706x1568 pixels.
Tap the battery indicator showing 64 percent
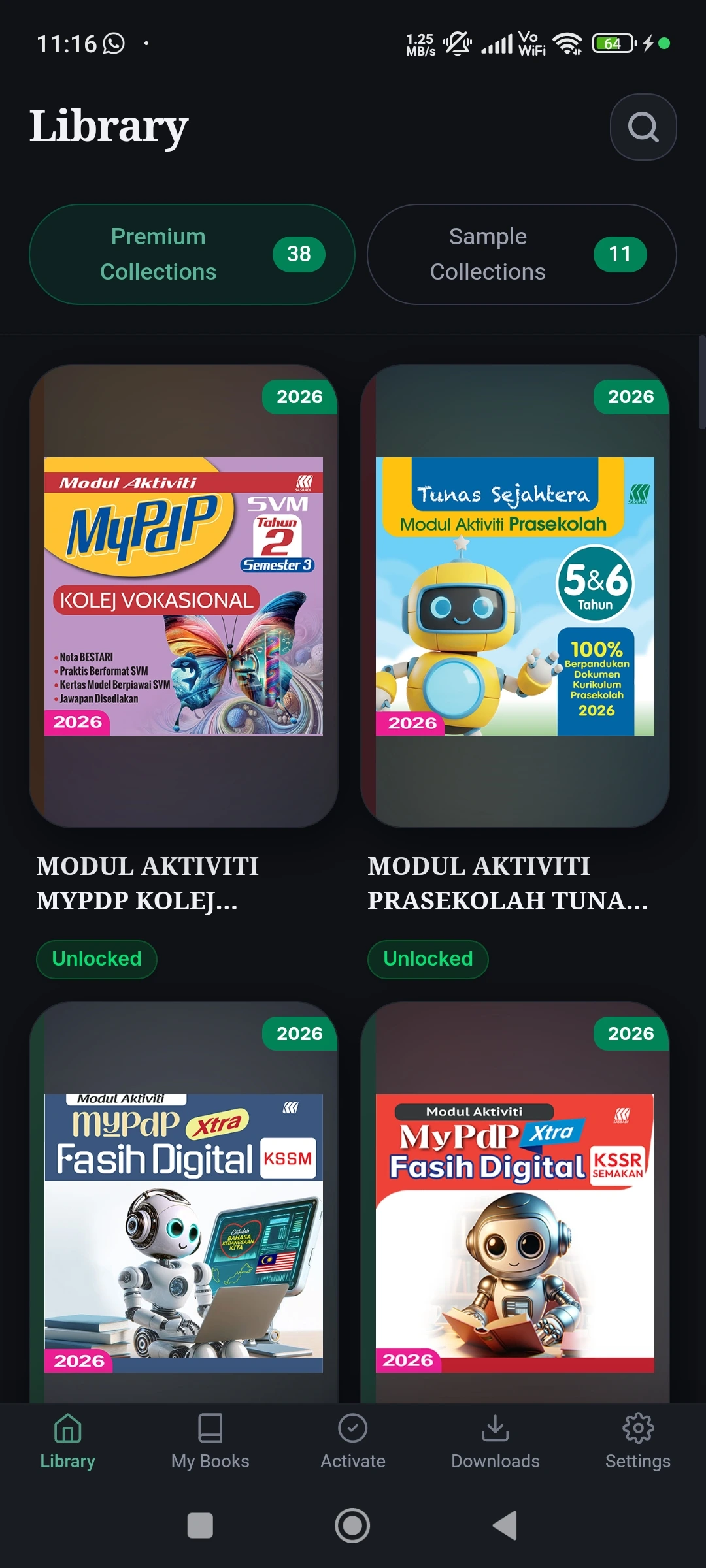click(x=611, y=43)
